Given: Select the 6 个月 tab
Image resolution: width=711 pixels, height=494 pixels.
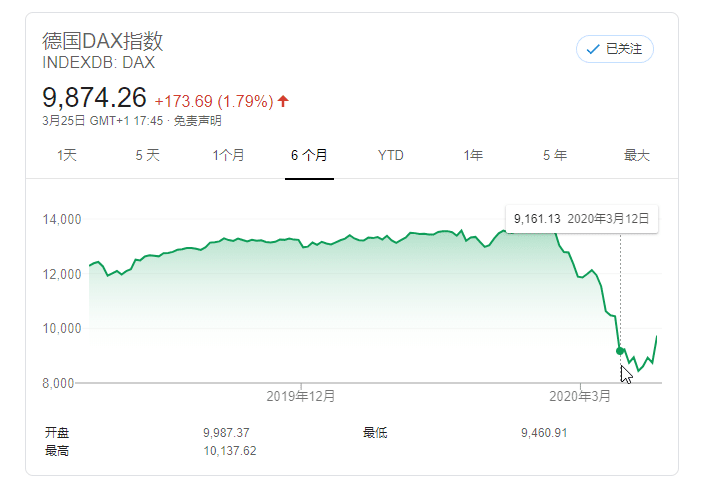Looking at the screenshot, I should coord(309,155).
